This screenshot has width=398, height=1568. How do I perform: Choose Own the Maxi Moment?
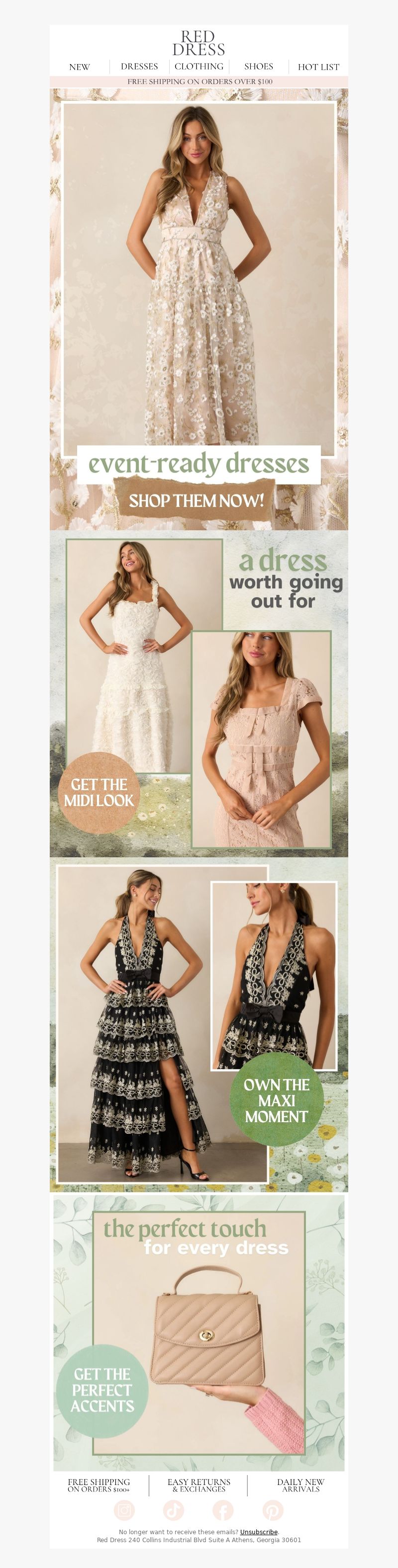[276, 1100]
